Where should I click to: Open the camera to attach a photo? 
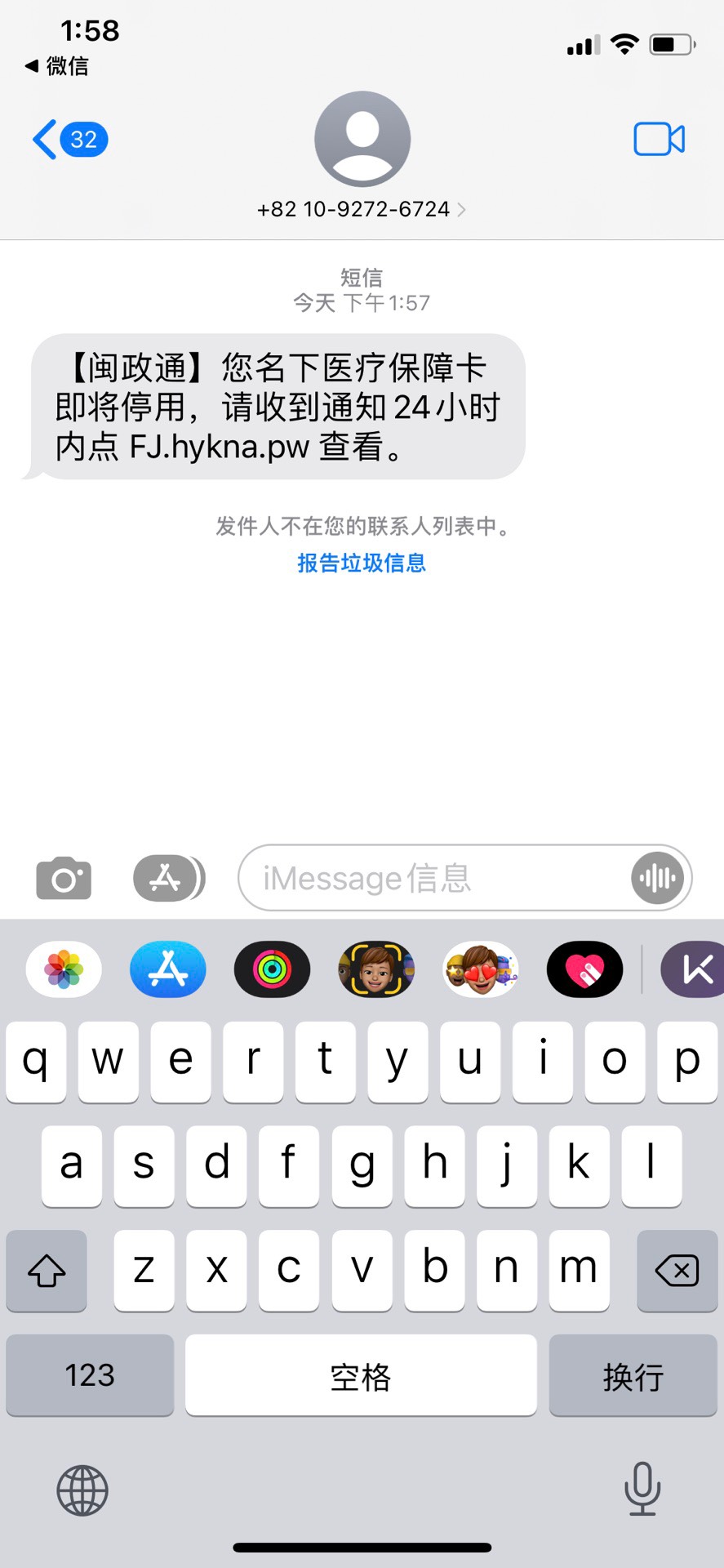(64, 879)
